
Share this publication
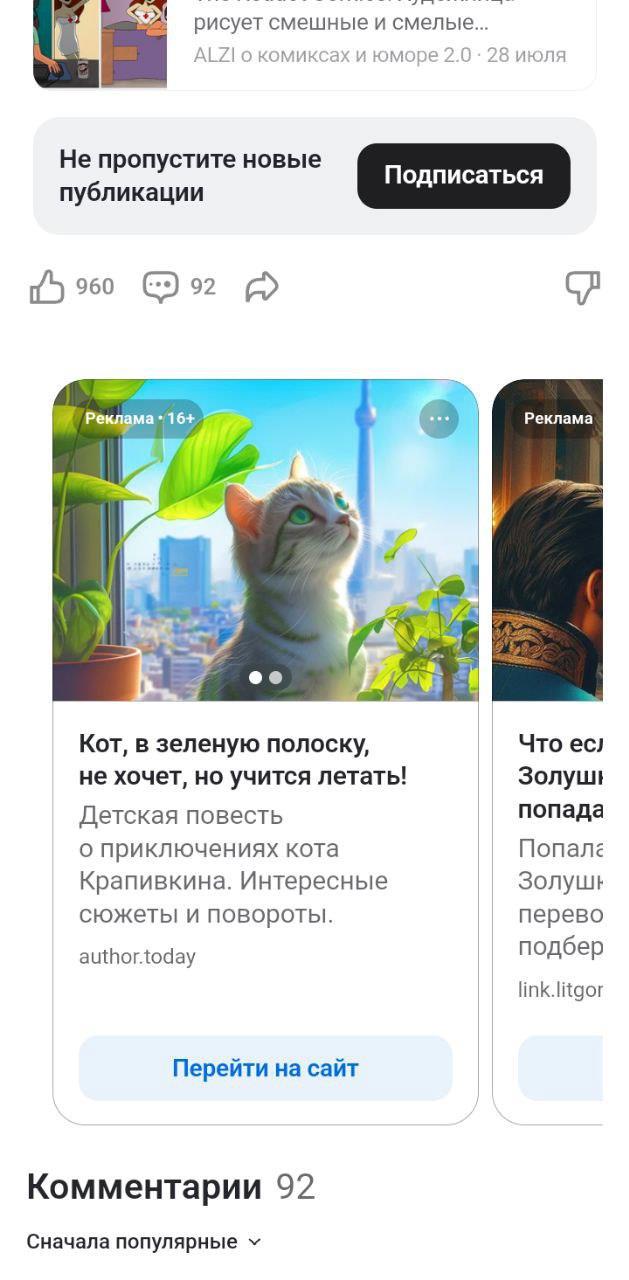261,288
